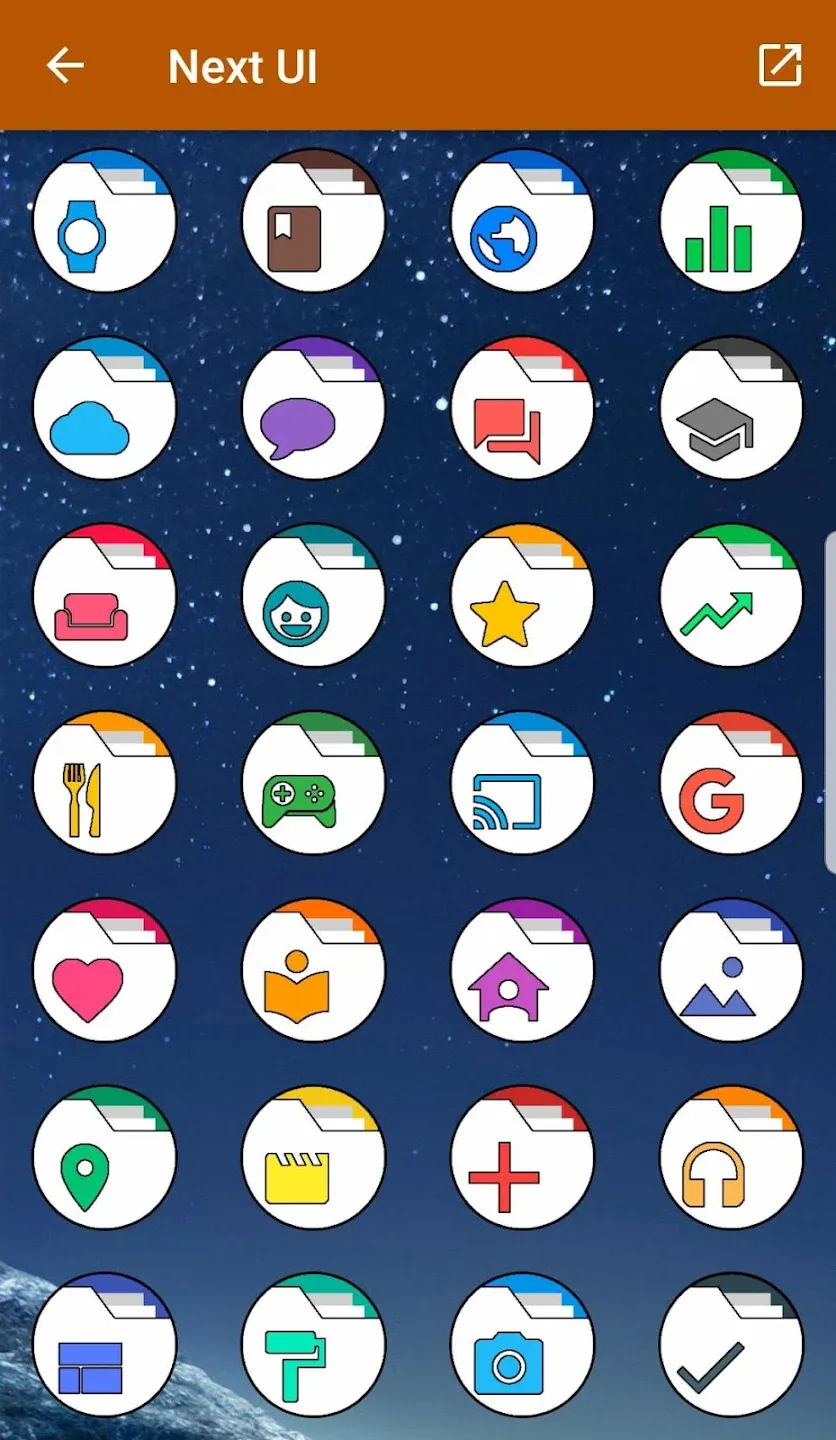836x1440 pixels.
Task: Tap the purple speech bubble folder icon
Action: (313, 408)
